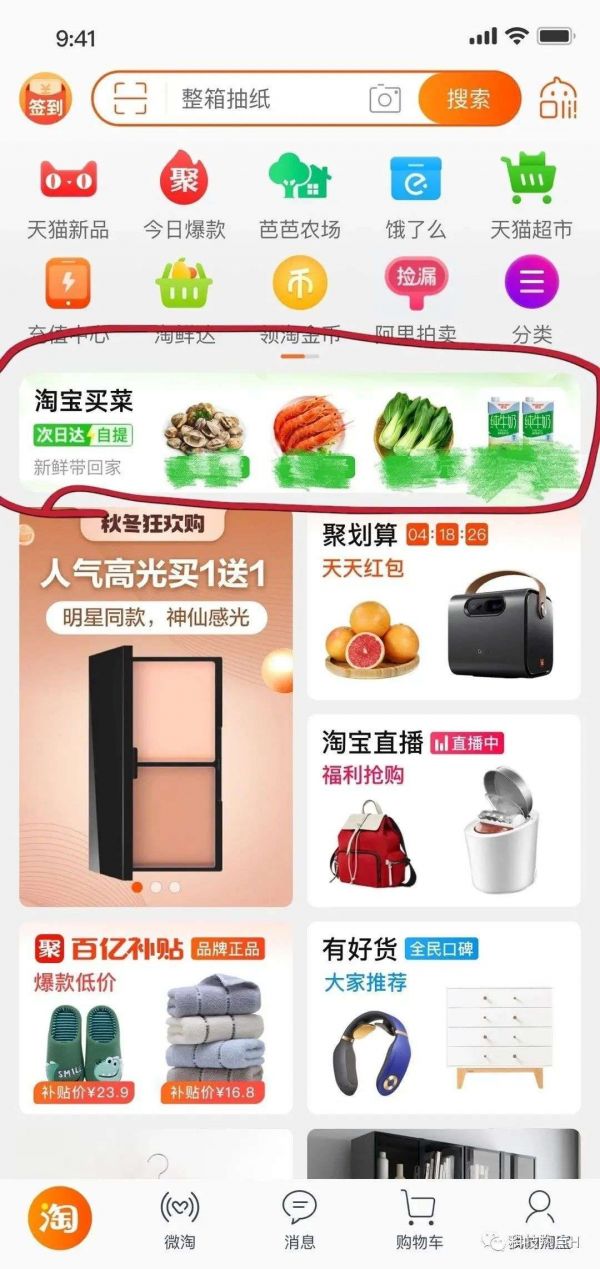Open the 聚划算 天天红包 card
Screen dimensions: 600x1269
click(443, 605)
